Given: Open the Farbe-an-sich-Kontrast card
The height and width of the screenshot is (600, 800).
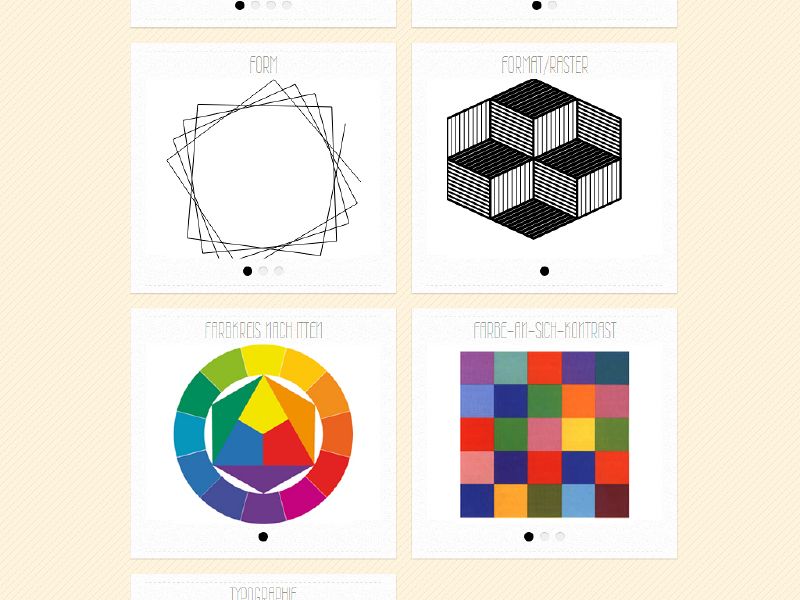Looking at the screenshot, I should [x=544, y=434].
